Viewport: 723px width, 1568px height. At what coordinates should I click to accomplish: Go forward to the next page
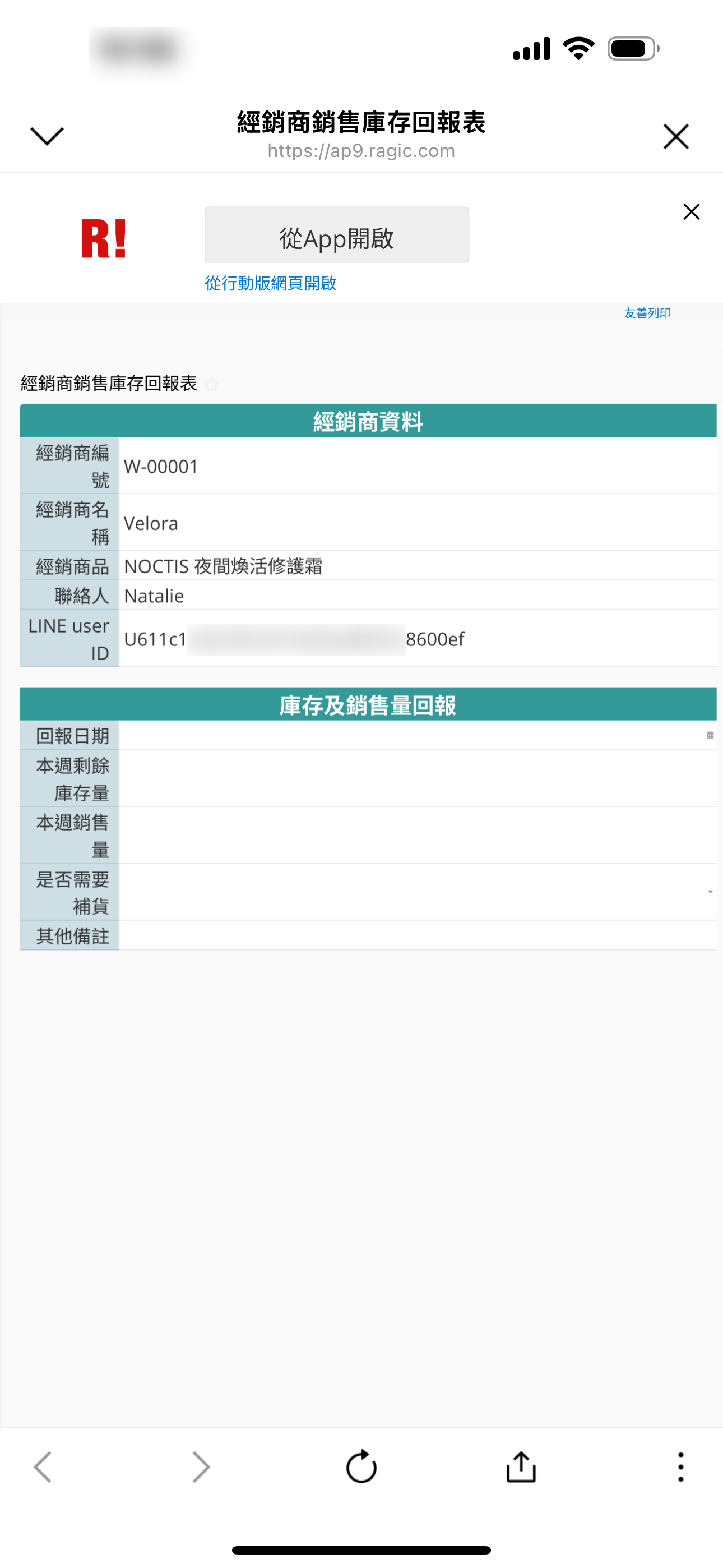(201, 1467)
